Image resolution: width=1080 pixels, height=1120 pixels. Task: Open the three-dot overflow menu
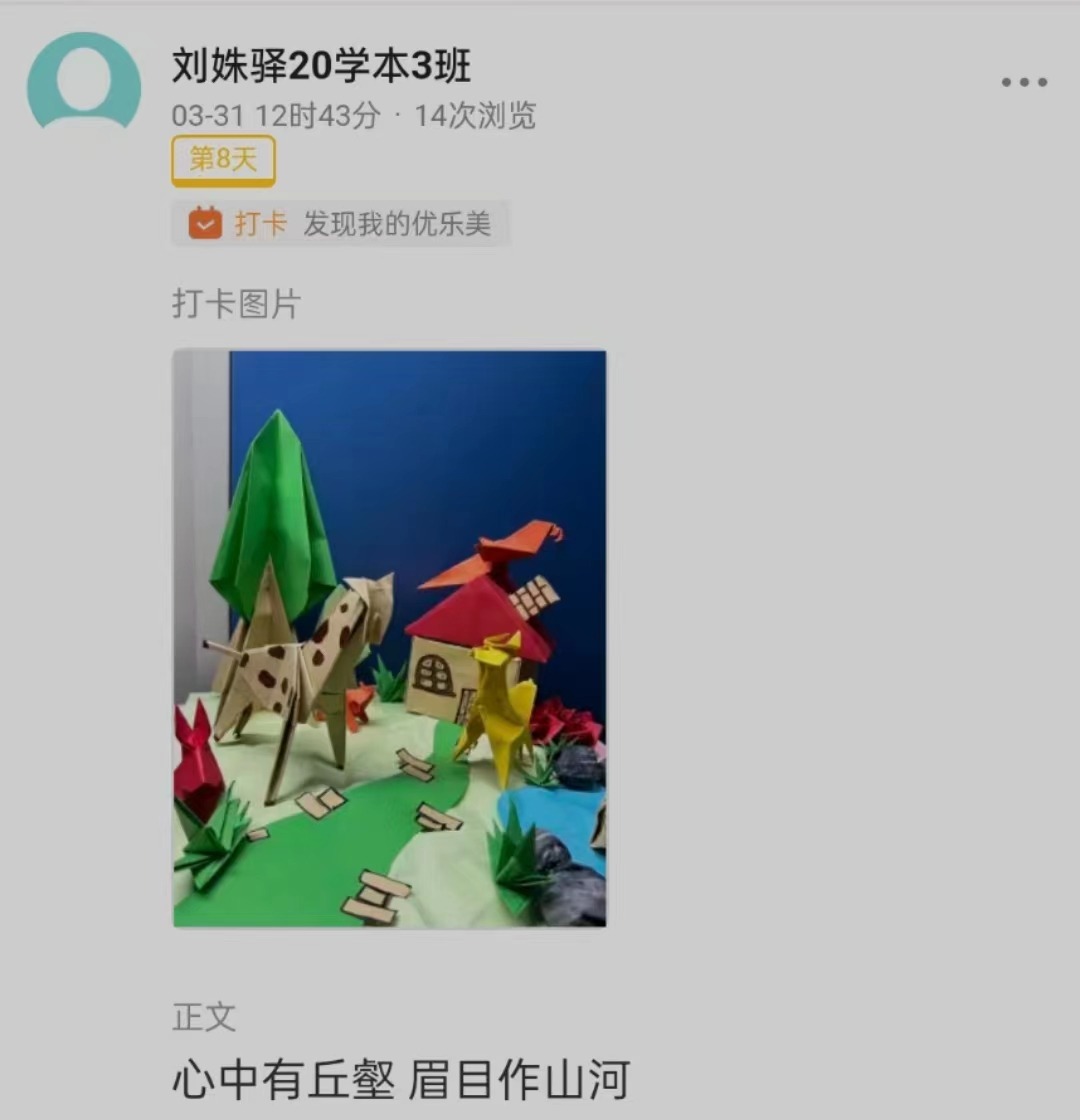(1024, 83)
